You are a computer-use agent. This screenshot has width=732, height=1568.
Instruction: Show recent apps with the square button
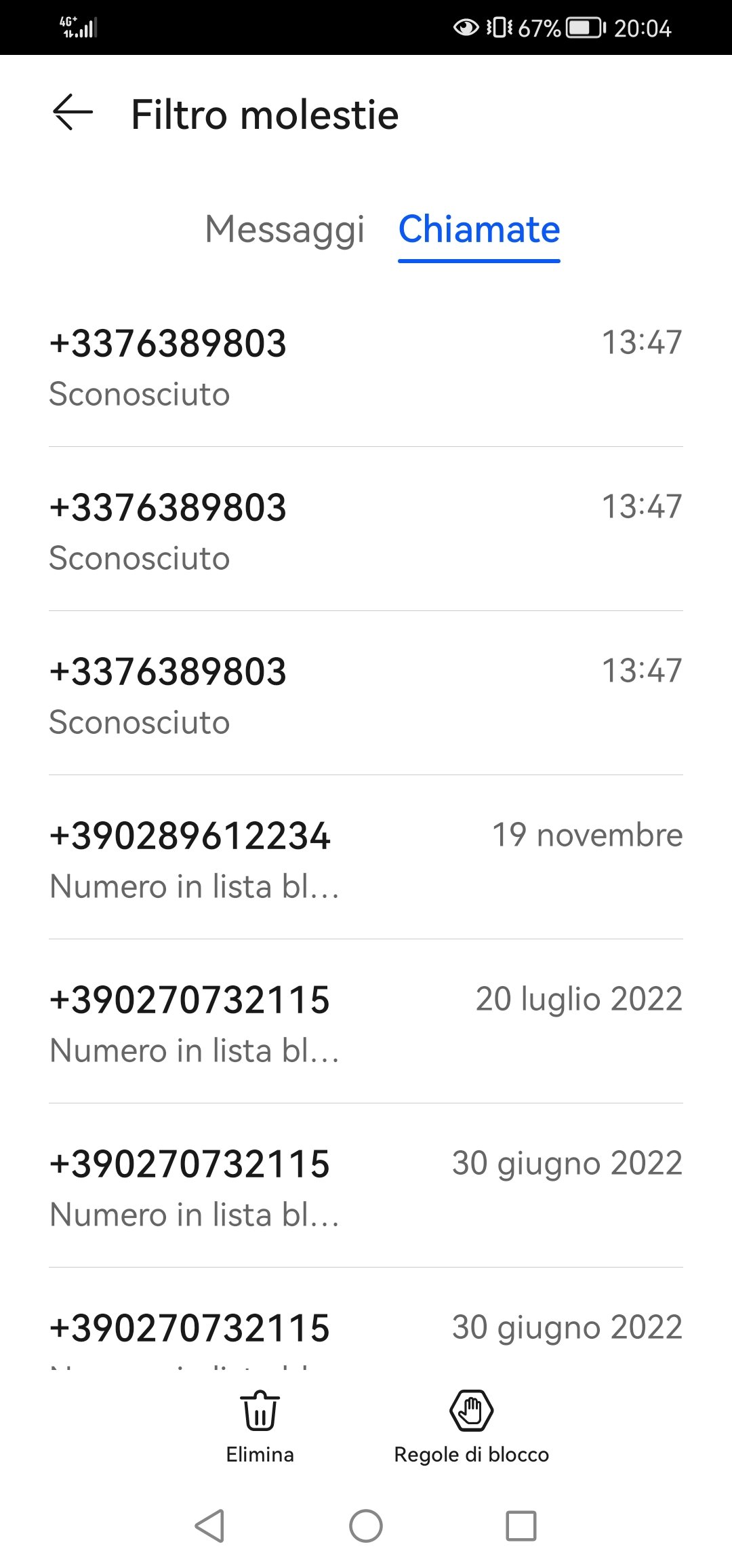(521, 1526)
